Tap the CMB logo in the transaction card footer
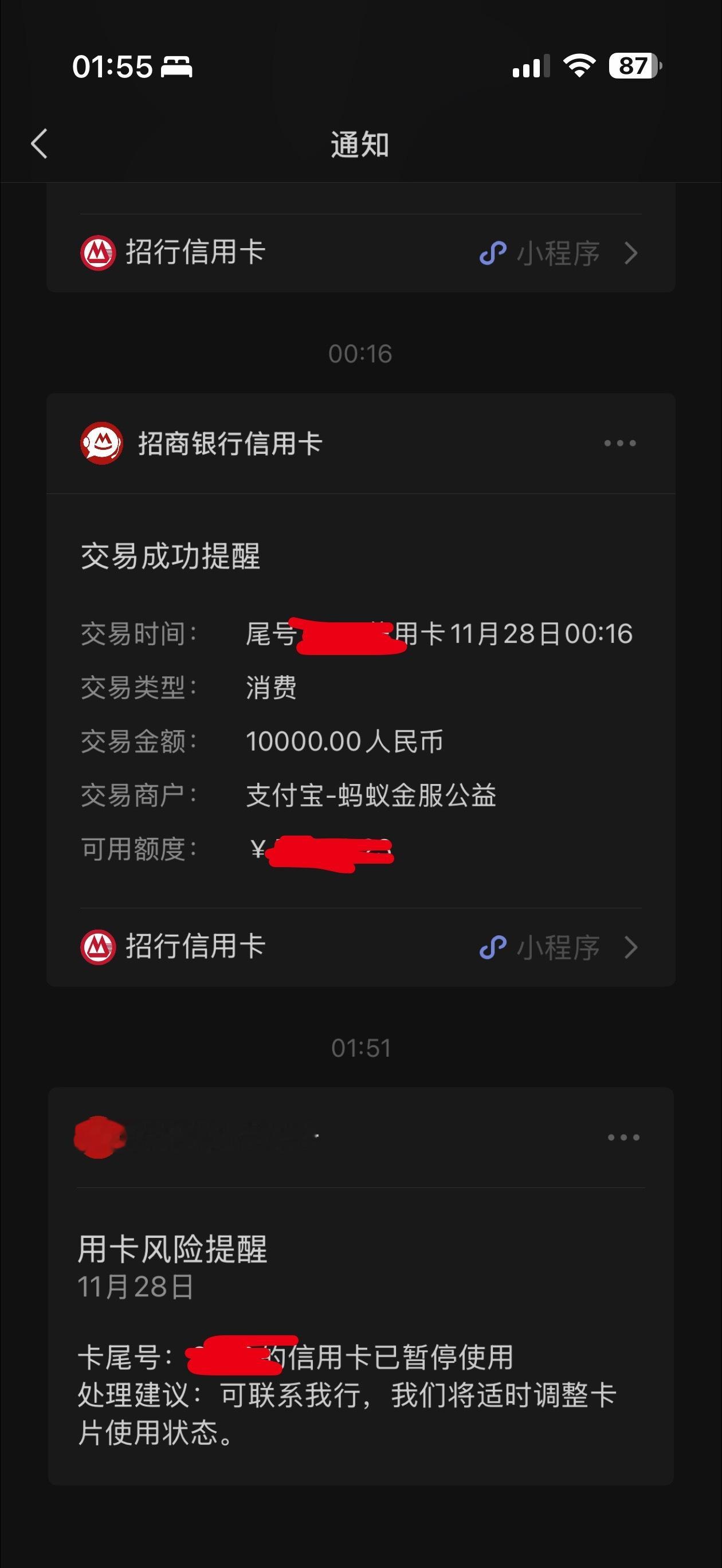The width and height of the screenshot is (722, 1568). 97,947
